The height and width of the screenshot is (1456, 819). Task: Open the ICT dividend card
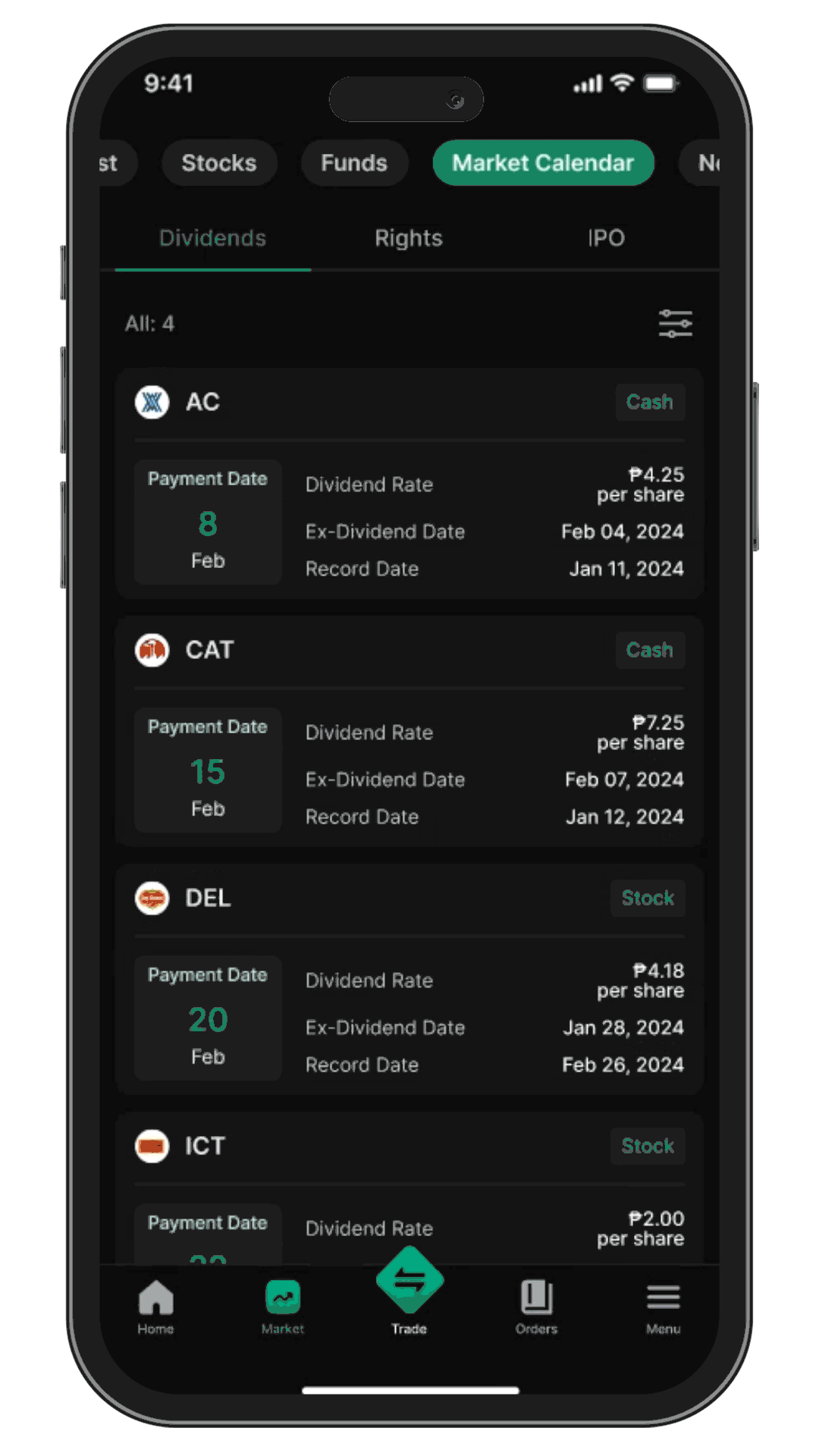409,1187
